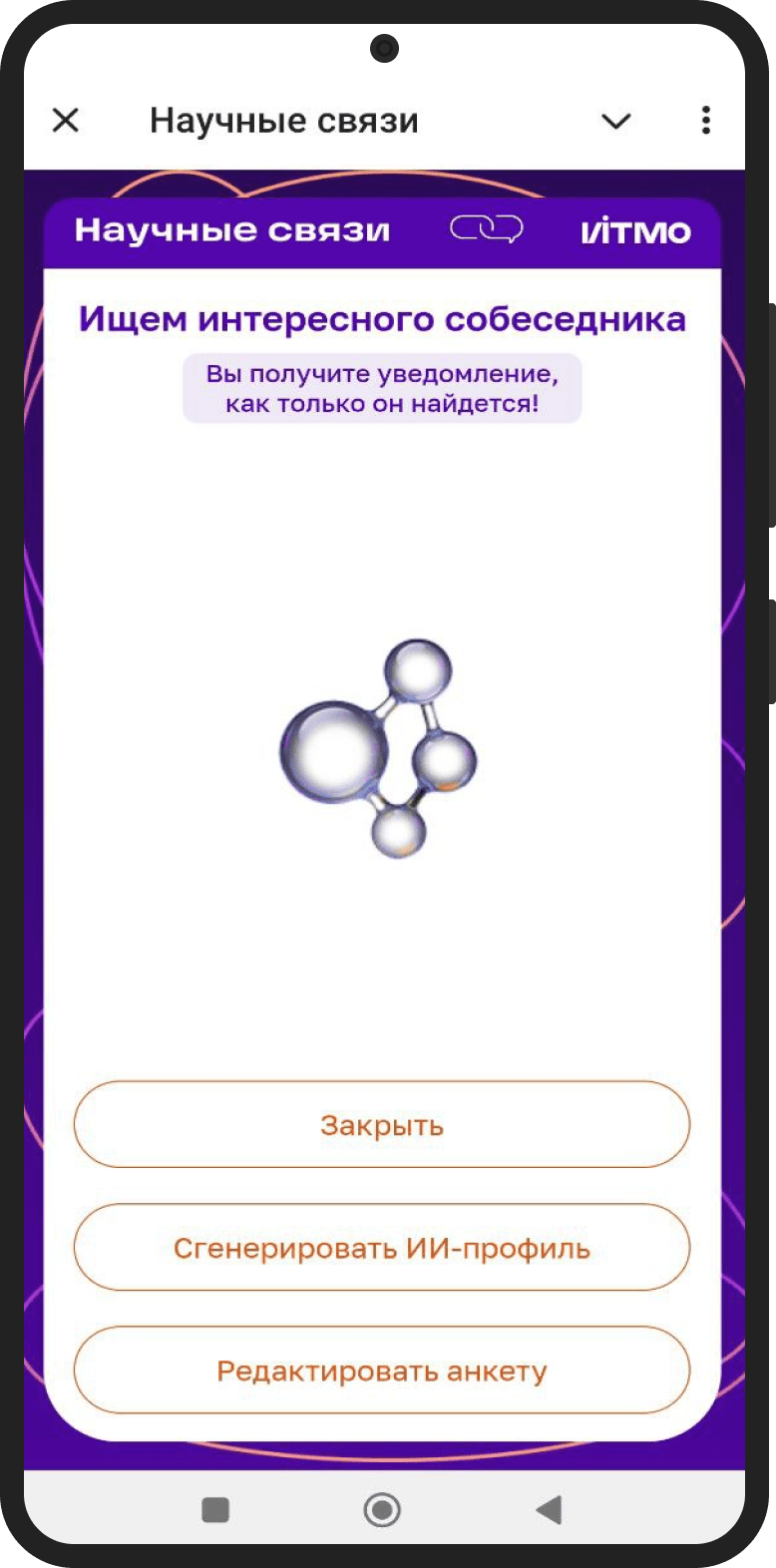Go to the home screen via navigation bar

point(382,1510)
